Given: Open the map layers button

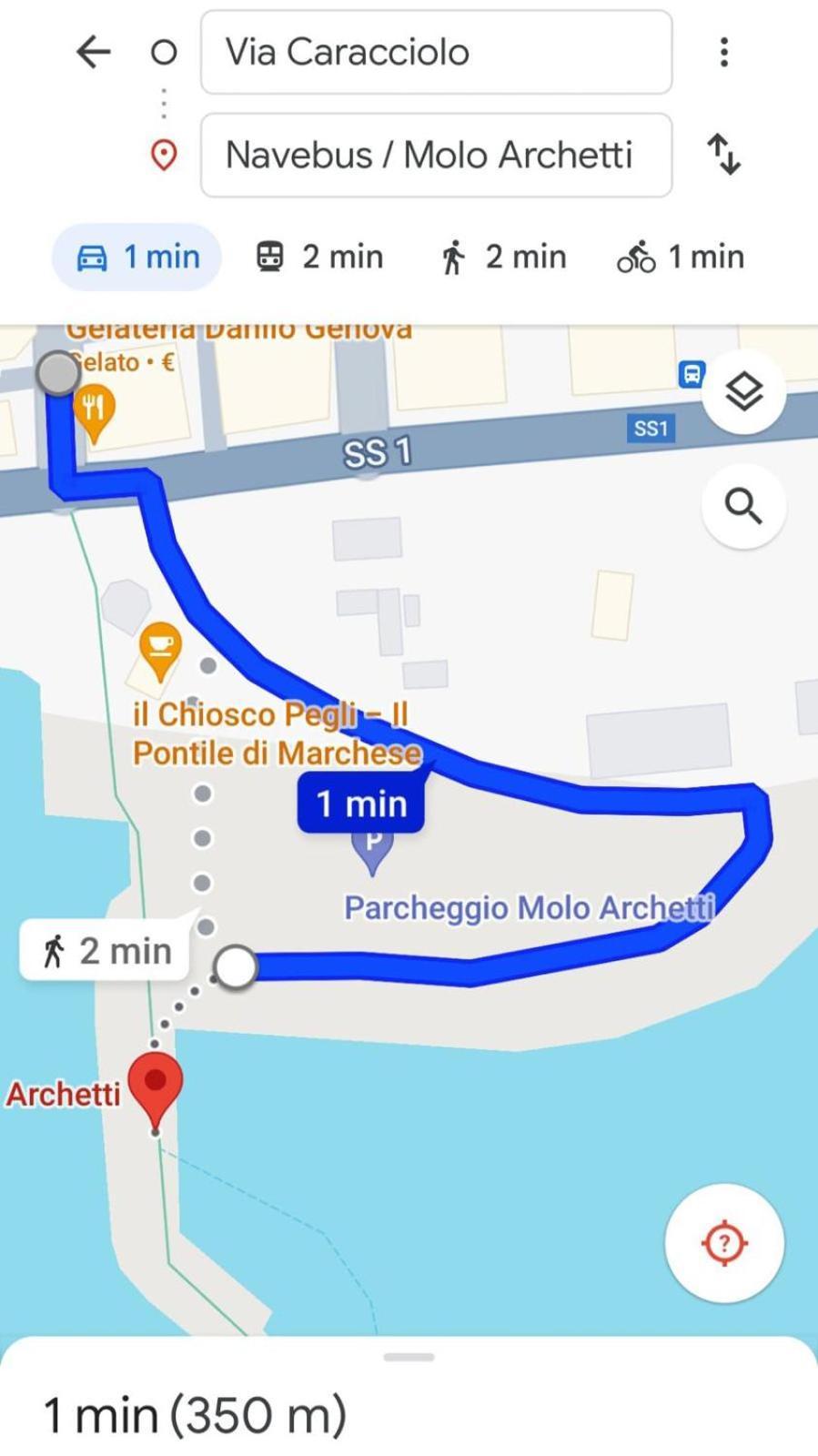Looking at the screenshot, I should tap(743, 392).
